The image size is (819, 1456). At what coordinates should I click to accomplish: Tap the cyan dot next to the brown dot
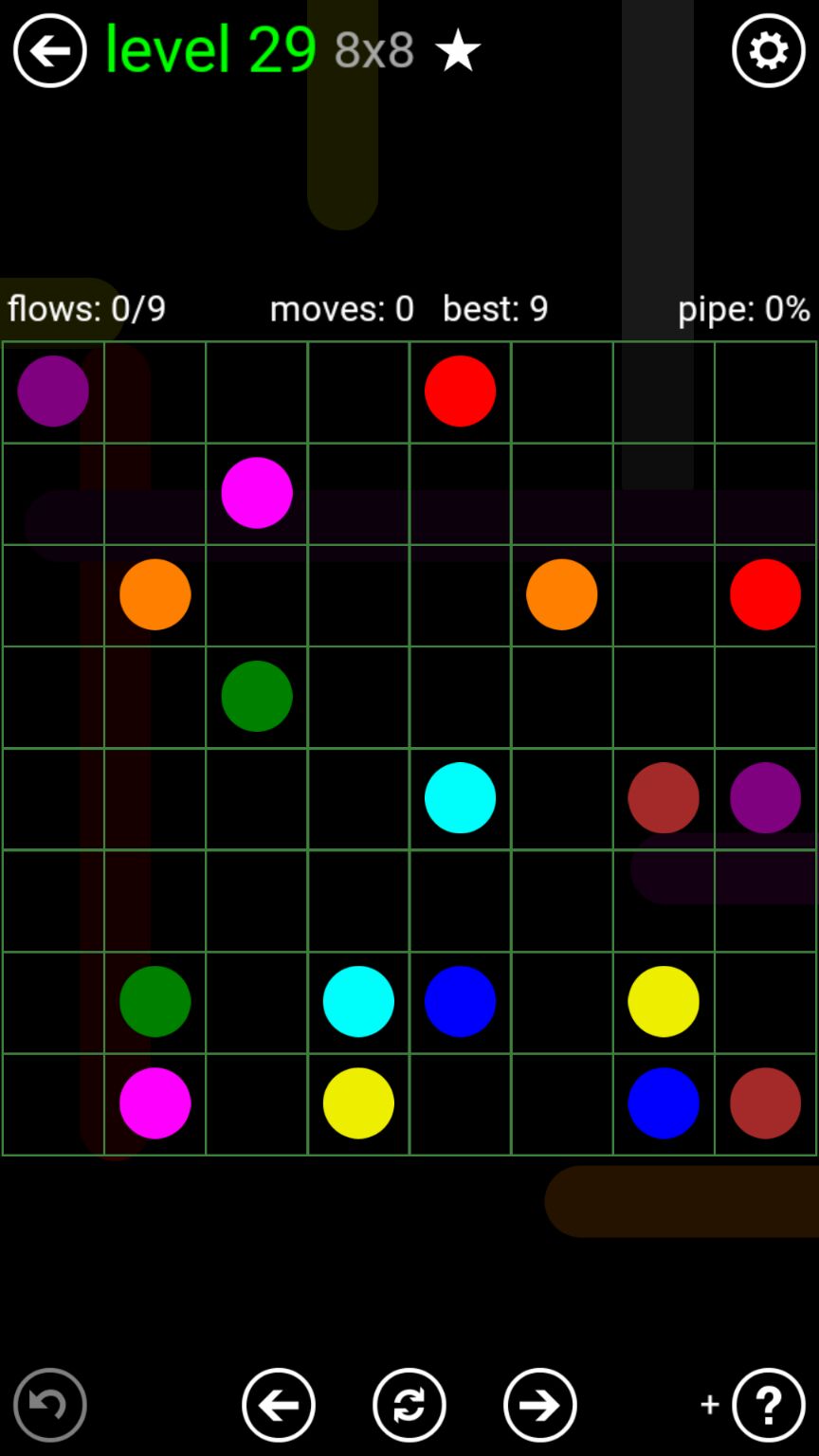tap(460, 798)
